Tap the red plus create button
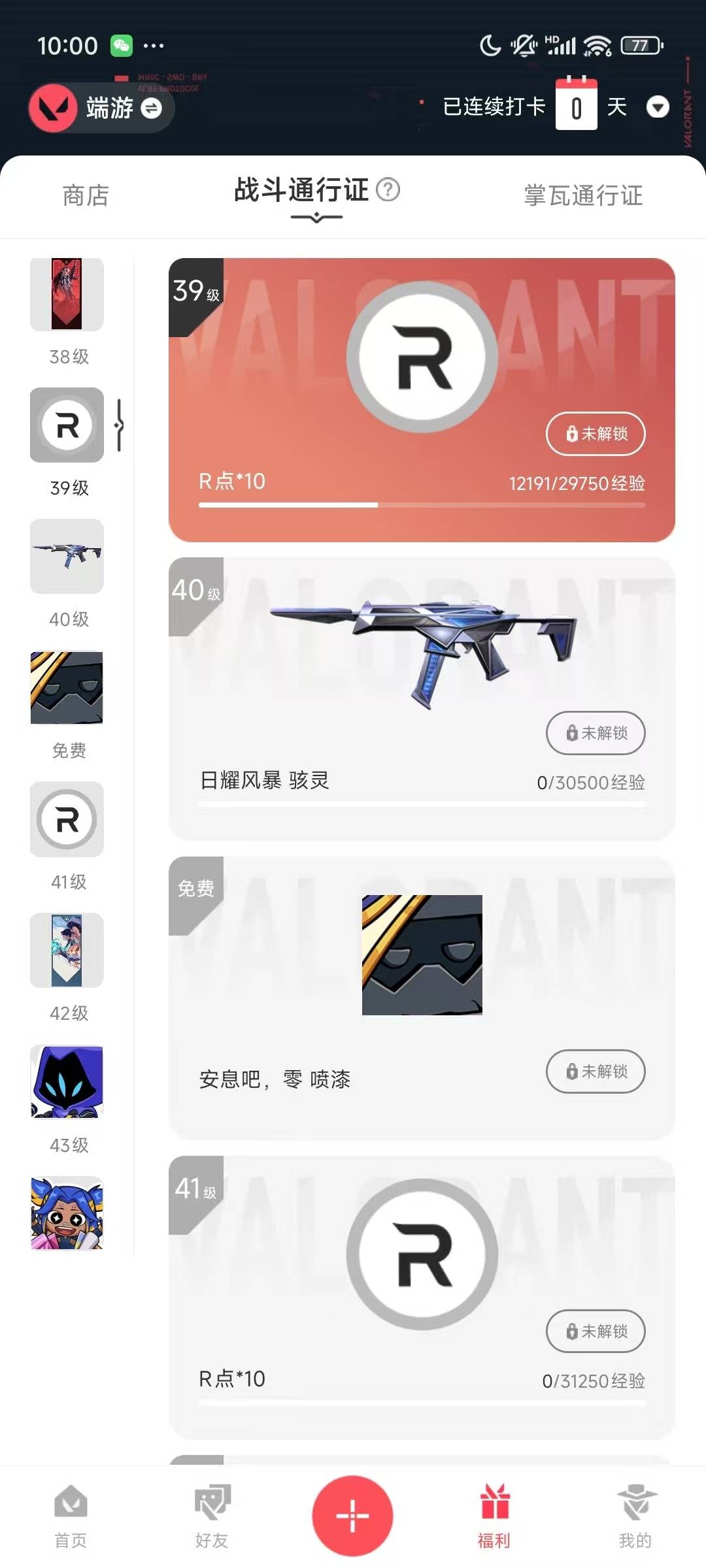The width and height of the screenshot is (706, 1568). coord(352,1516)
